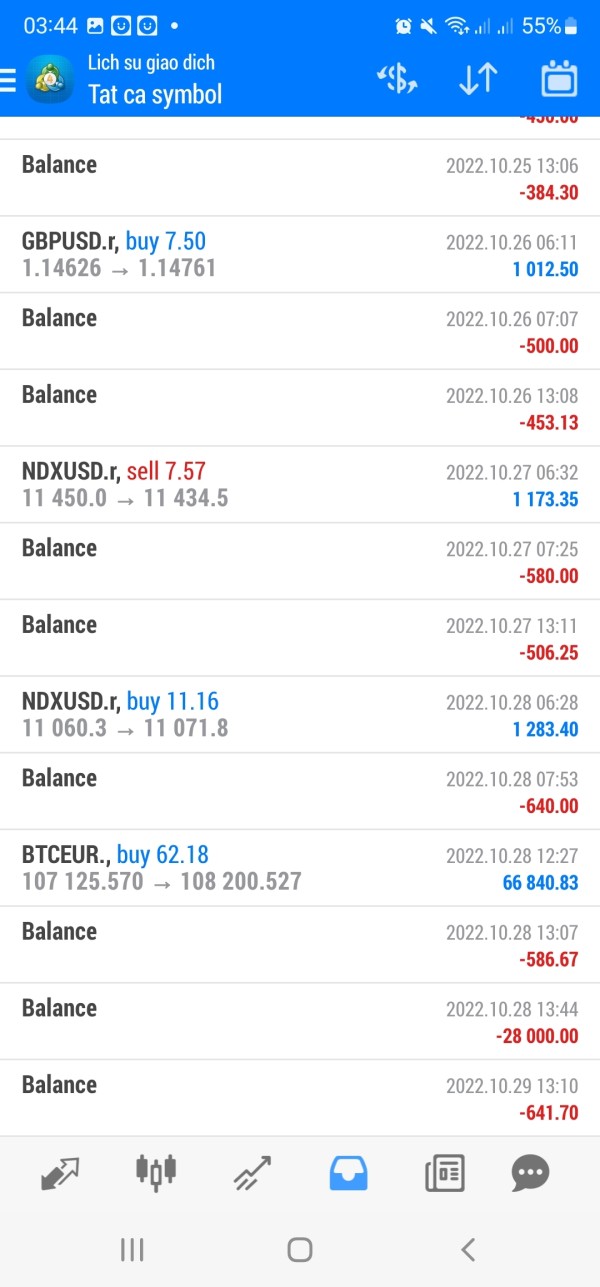
Task: Select the Balance entry of -384.30
Action: [300, 178]
